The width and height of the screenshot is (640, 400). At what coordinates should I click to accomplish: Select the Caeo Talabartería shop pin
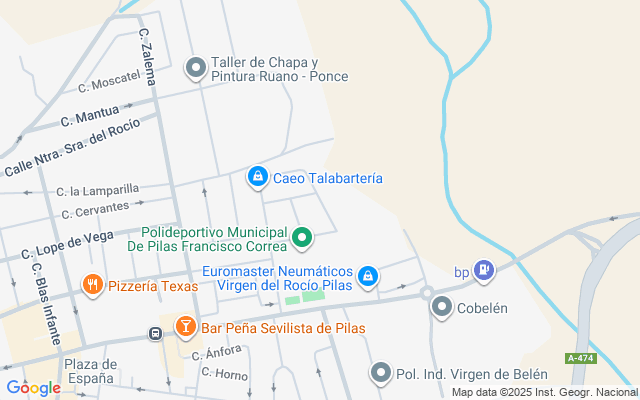point(258,177)
